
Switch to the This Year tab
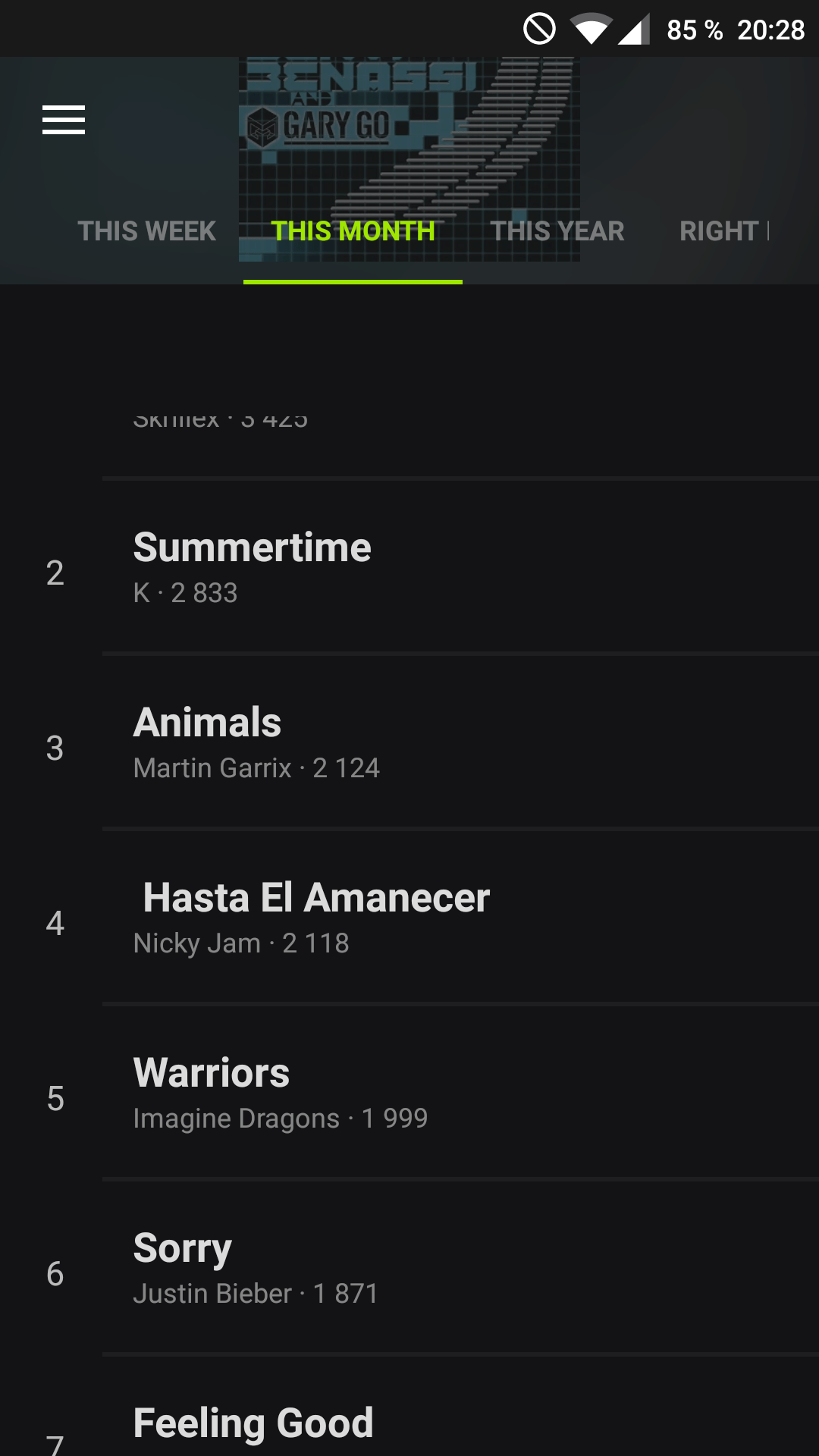pyautogui.click(x=557, y=231)
